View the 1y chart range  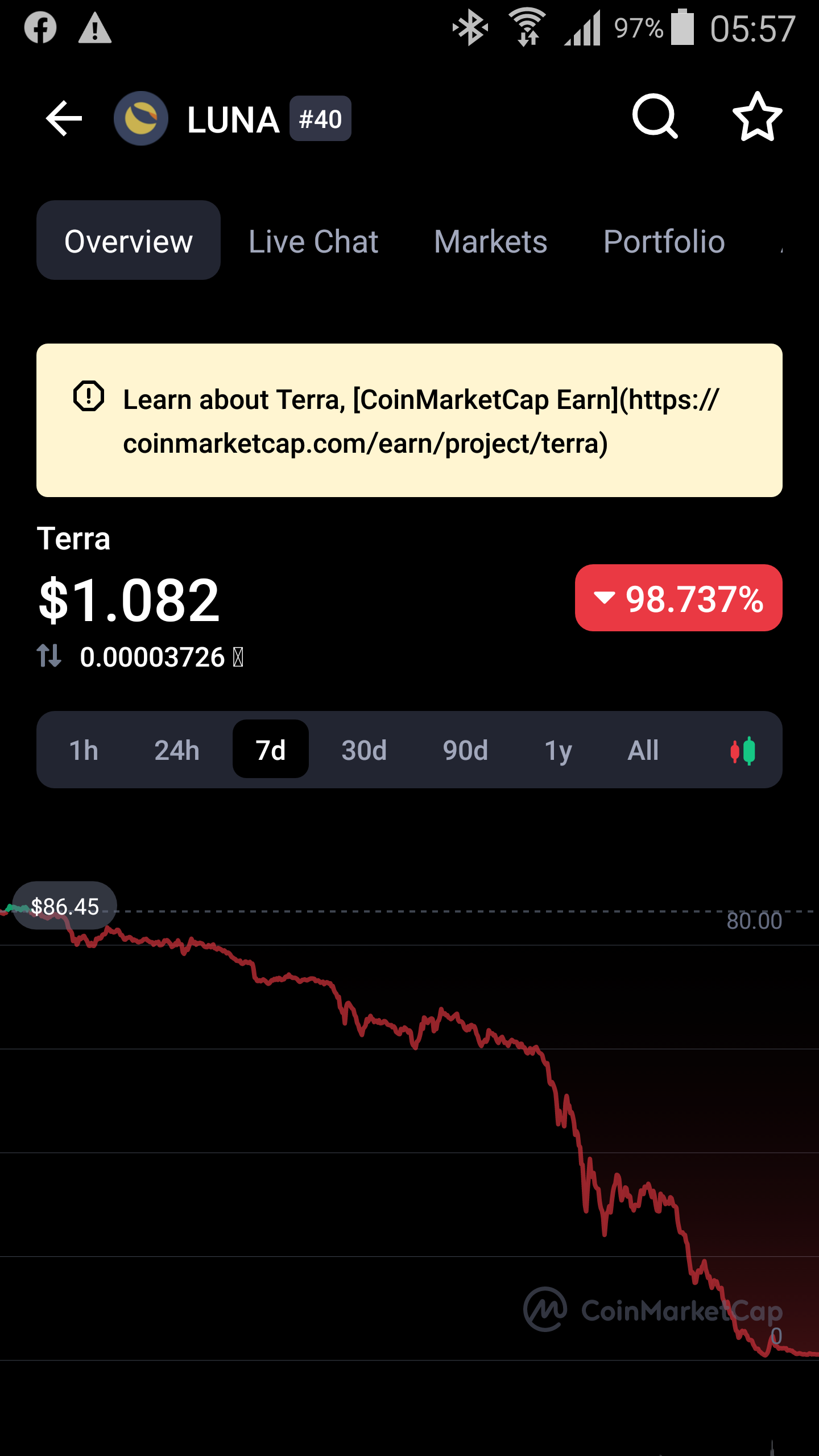point(558,750)
